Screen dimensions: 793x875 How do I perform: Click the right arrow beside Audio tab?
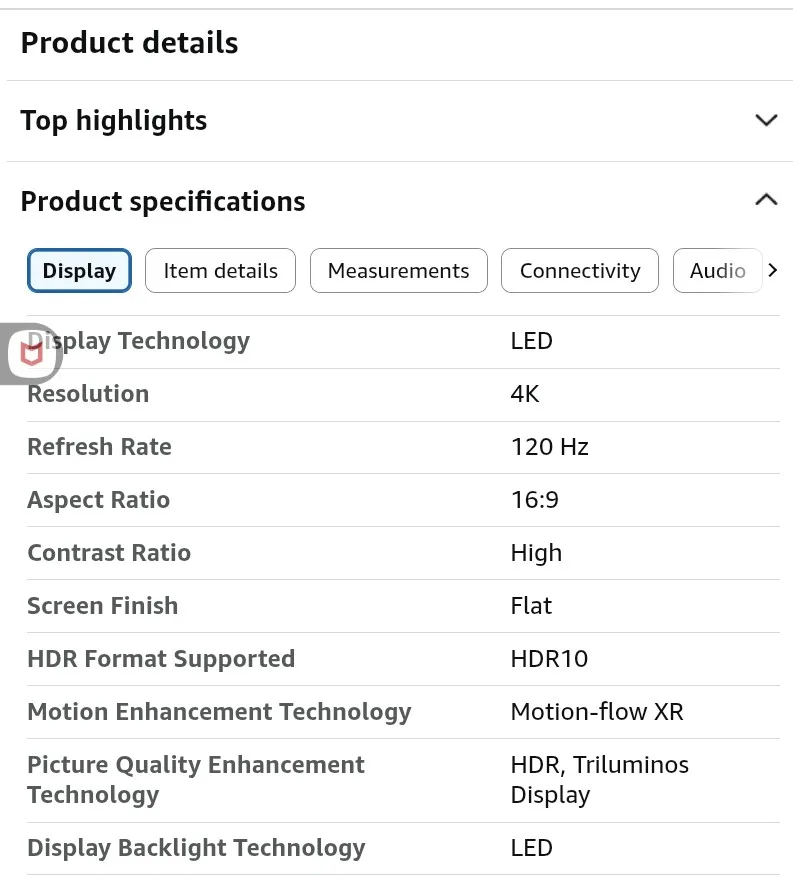coord(773,270)
